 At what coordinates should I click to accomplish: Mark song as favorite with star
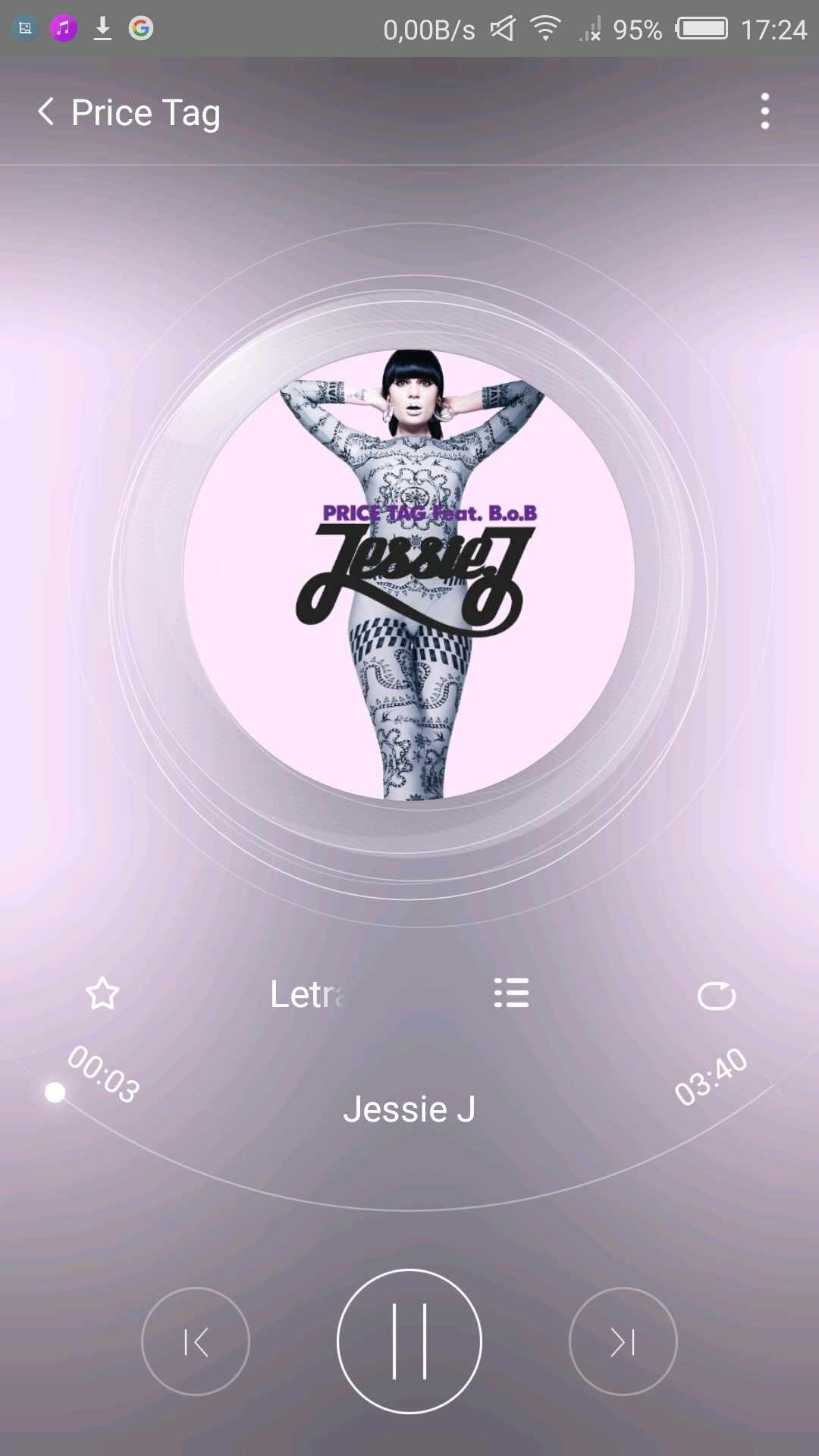(102, 993)
